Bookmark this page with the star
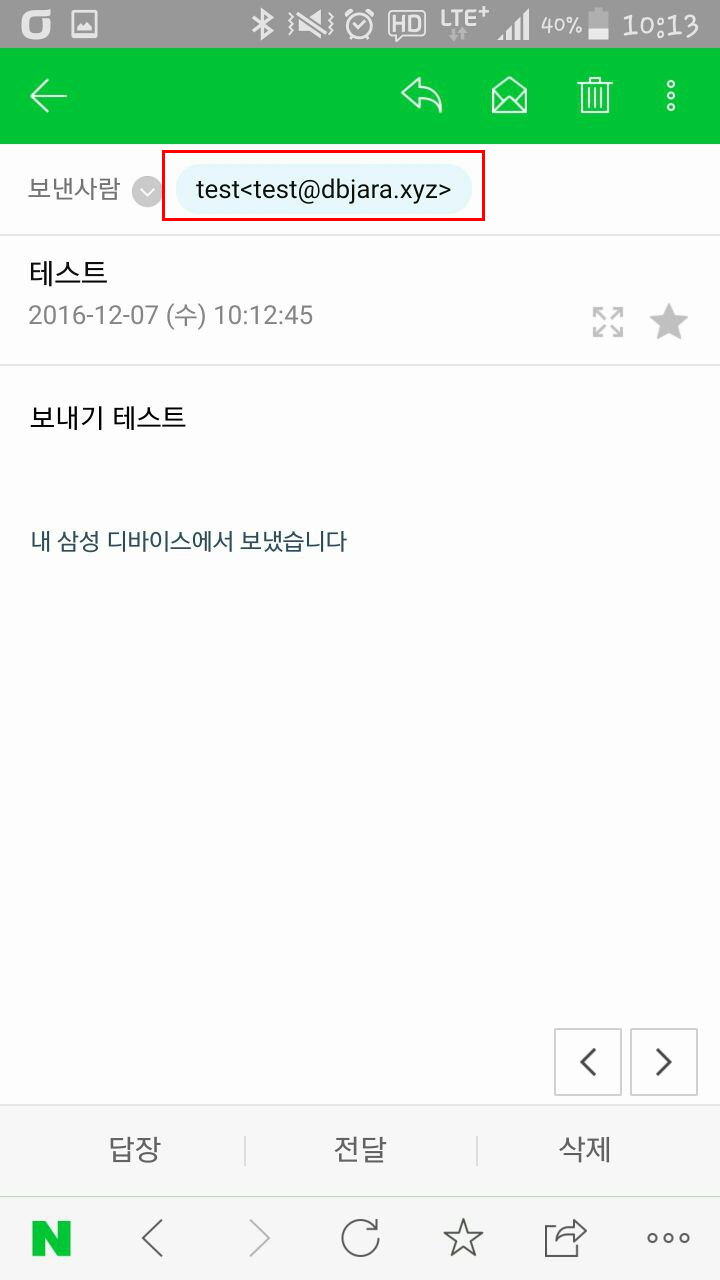This screenshot has height=1280, width=720. point(463,1238)
